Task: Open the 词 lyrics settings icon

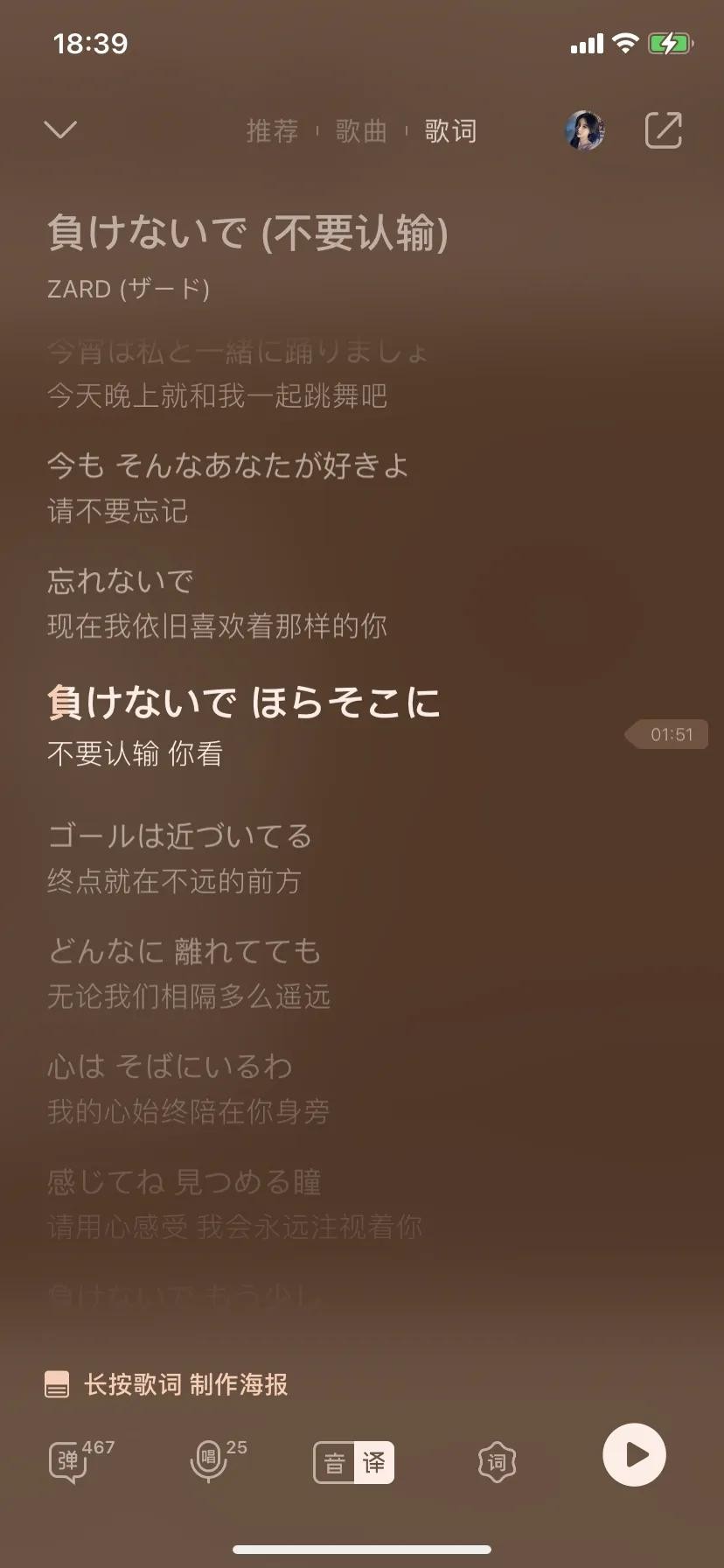Action: click(497, 1462)
